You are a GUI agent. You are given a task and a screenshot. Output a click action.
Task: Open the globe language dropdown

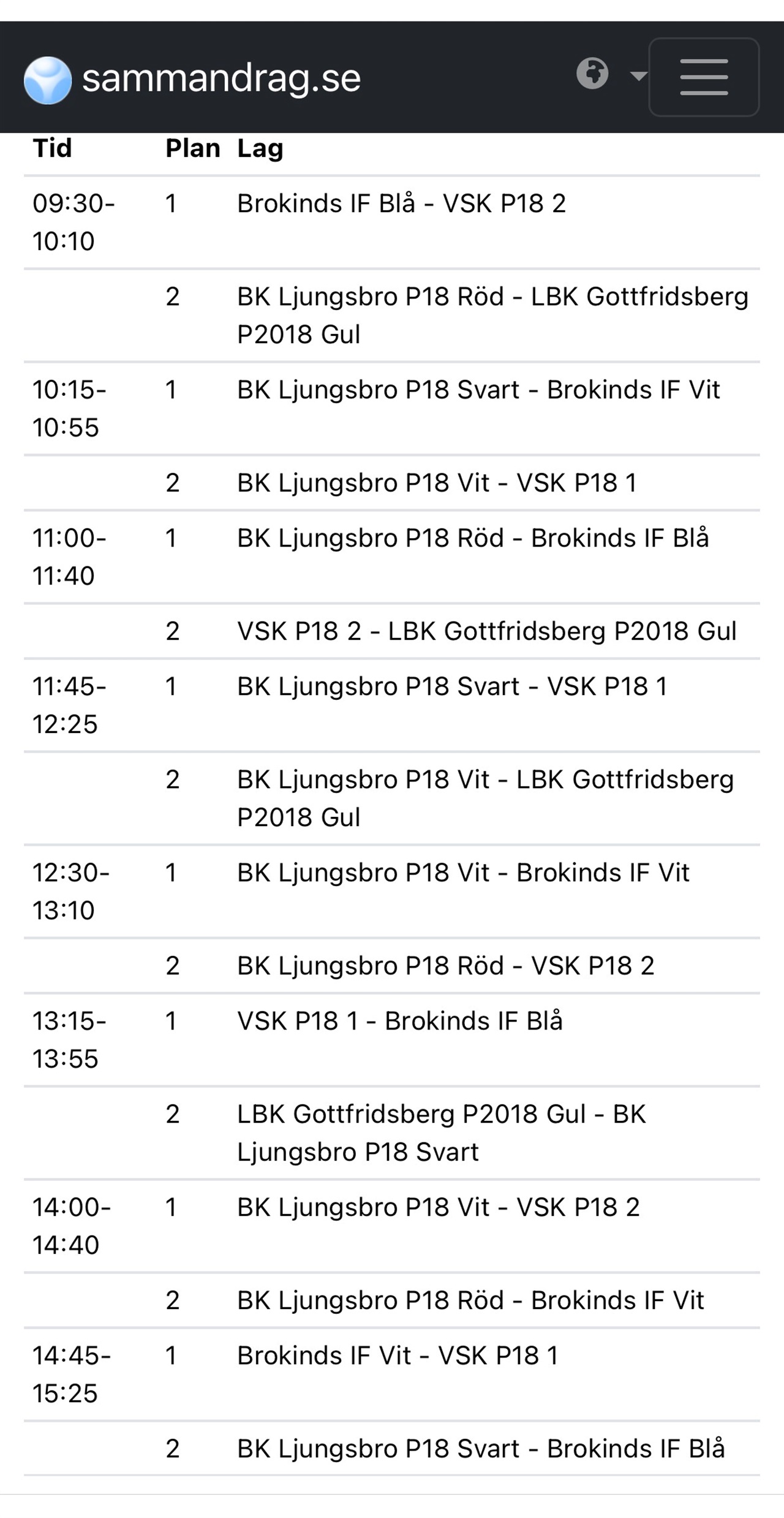click(611, 74)
